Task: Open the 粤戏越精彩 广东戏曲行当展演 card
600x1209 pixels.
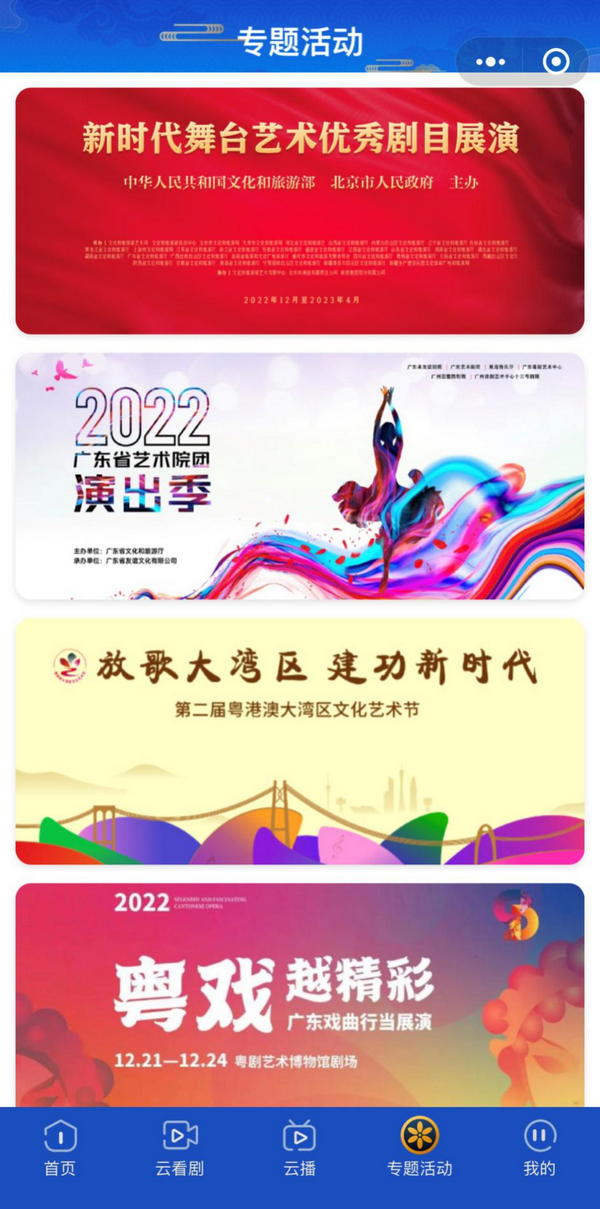Action: point(300,995)
